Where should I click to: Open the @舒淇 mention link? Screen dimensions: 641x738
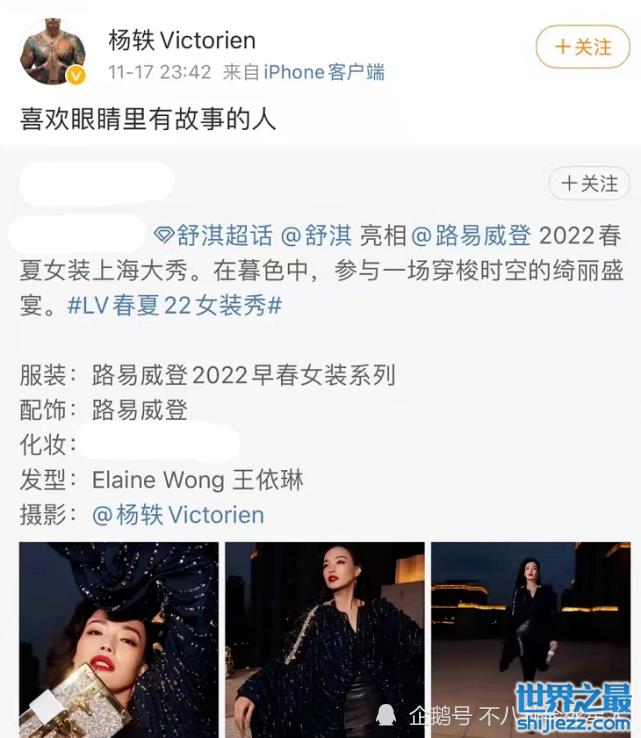(316, 236)
